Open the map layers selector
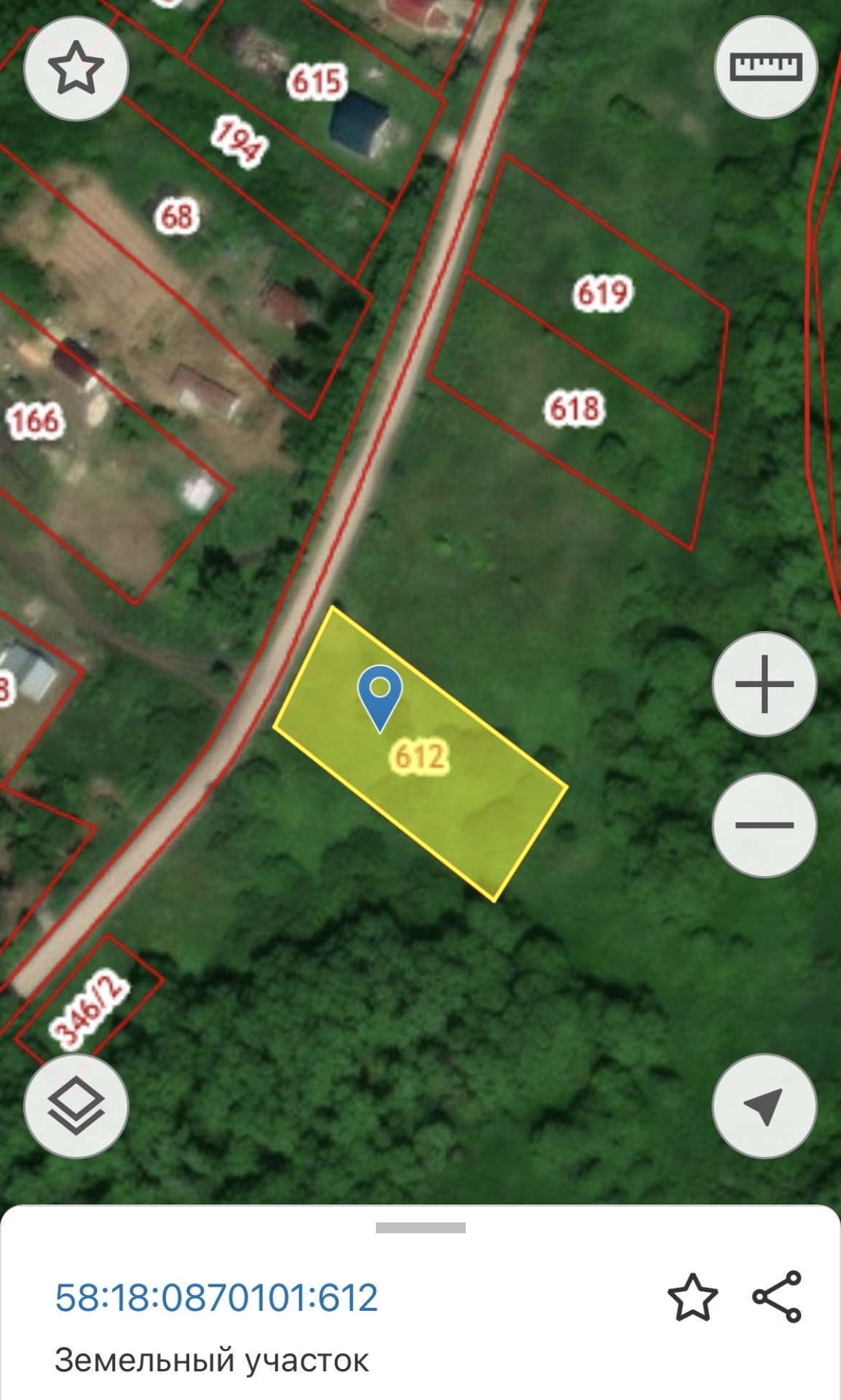The width and height of the screenshot is (841, 1400). click(75, 1105)
